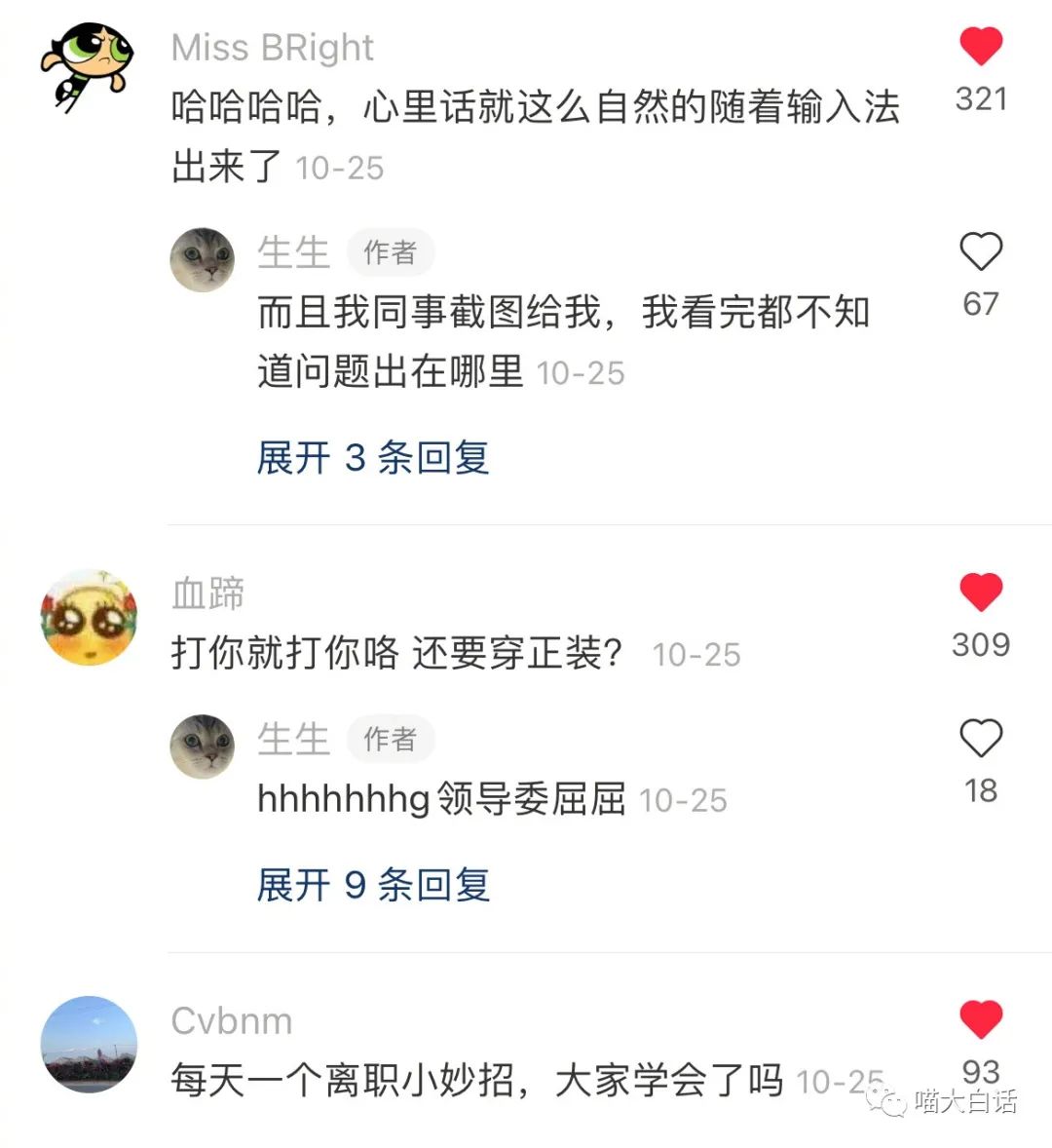
Task: Expand 3 replies under Miss BRight's comment
Action: click(372, 457)
